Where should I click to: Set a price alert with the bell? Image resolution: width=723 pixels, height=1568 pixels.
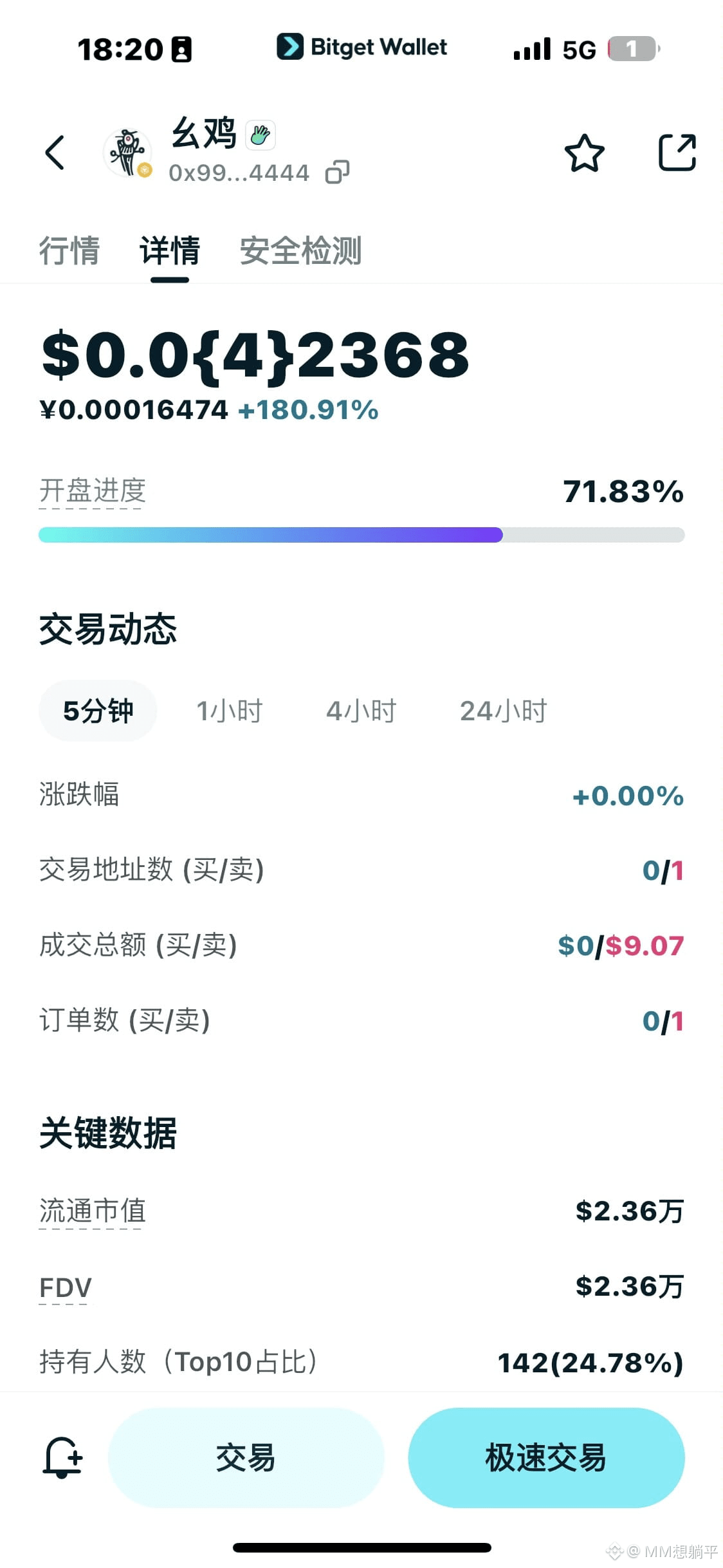coord(62,1457)
